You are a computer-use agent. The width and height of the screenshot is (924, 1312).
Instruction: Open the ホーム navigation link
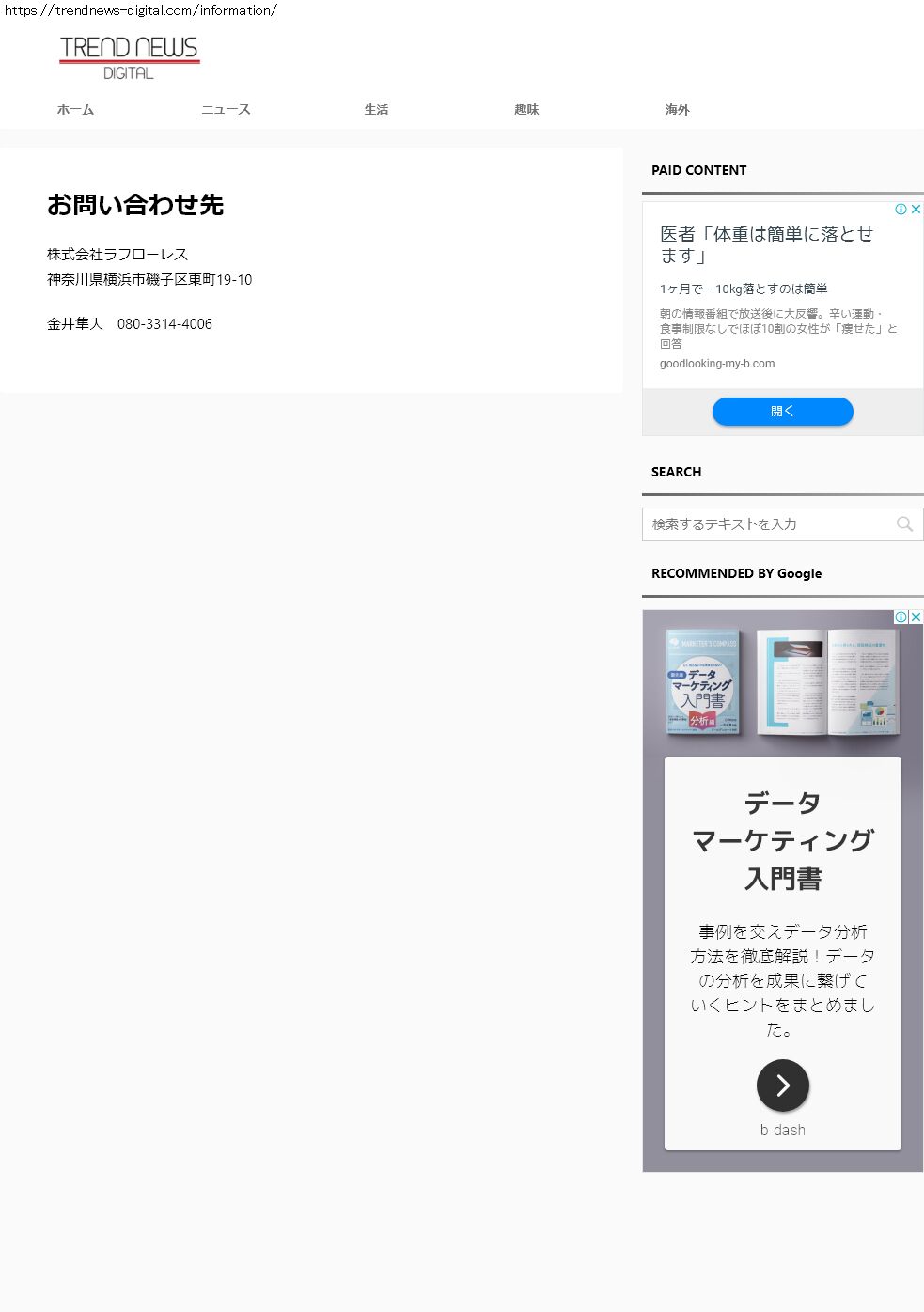point(75,110)
